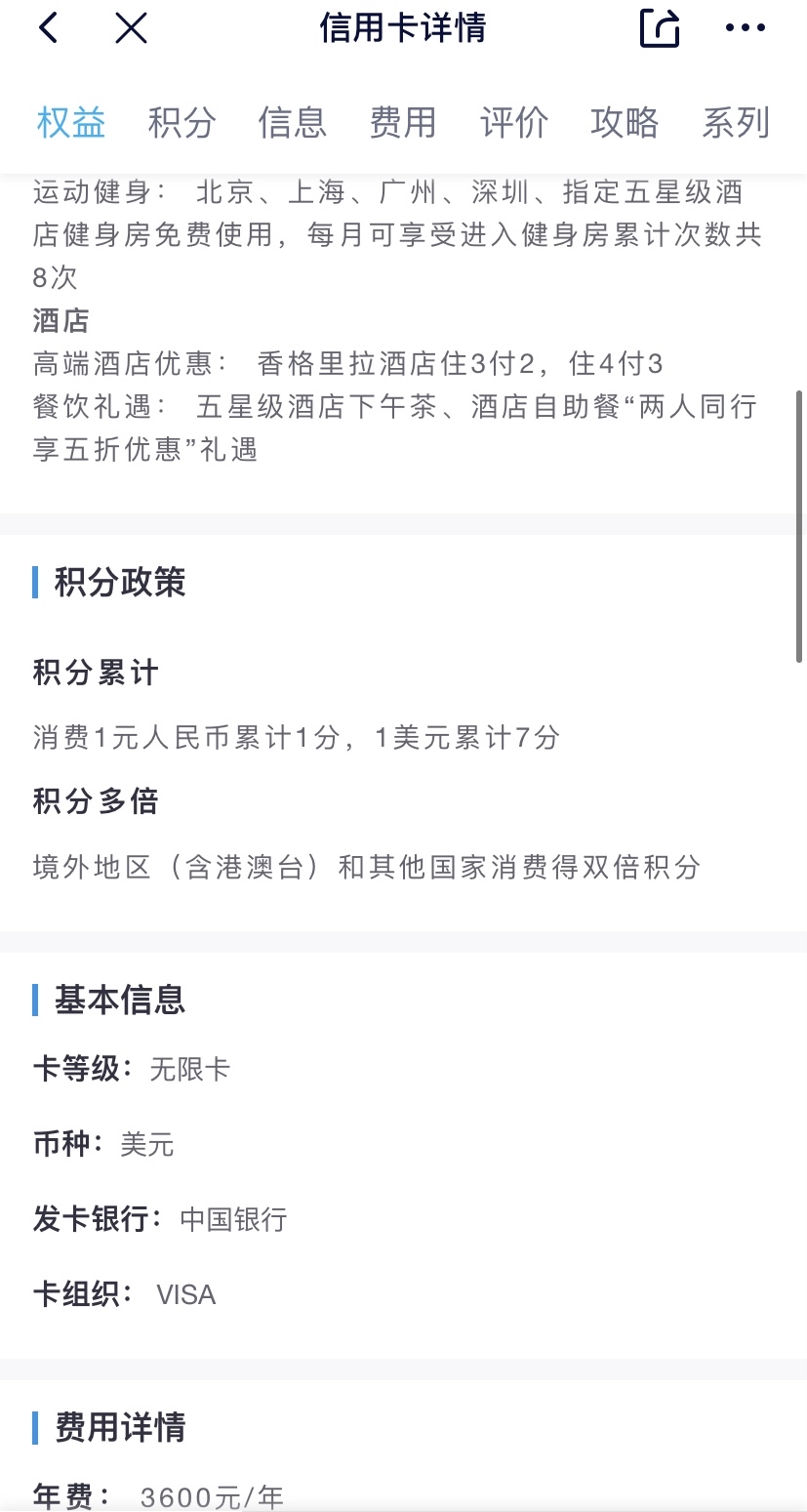807x1512 pixels.
Task: Select the 权益 tab
Action: point(71,123)
